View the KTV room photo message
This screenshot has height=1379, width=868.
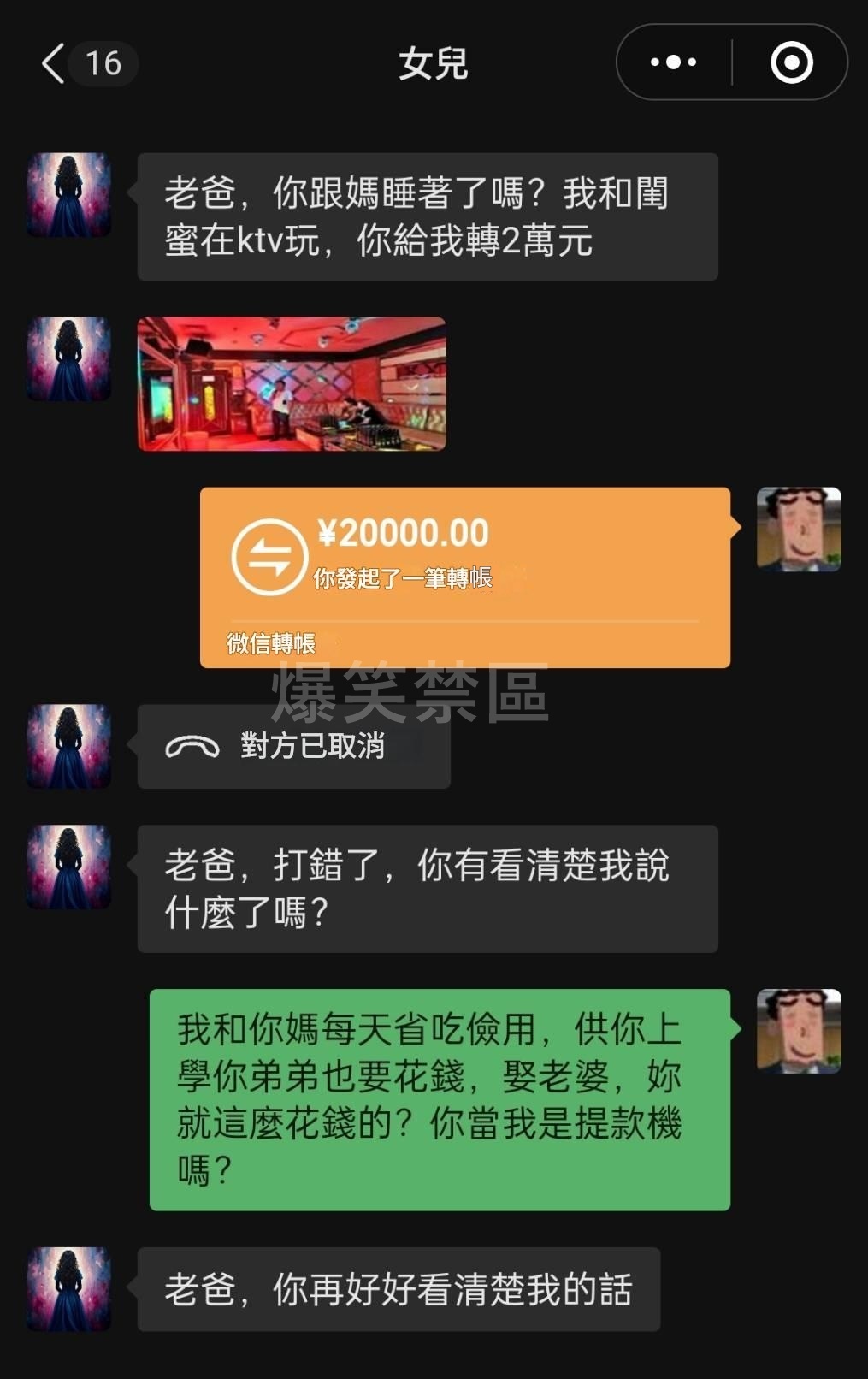(292, 384)
